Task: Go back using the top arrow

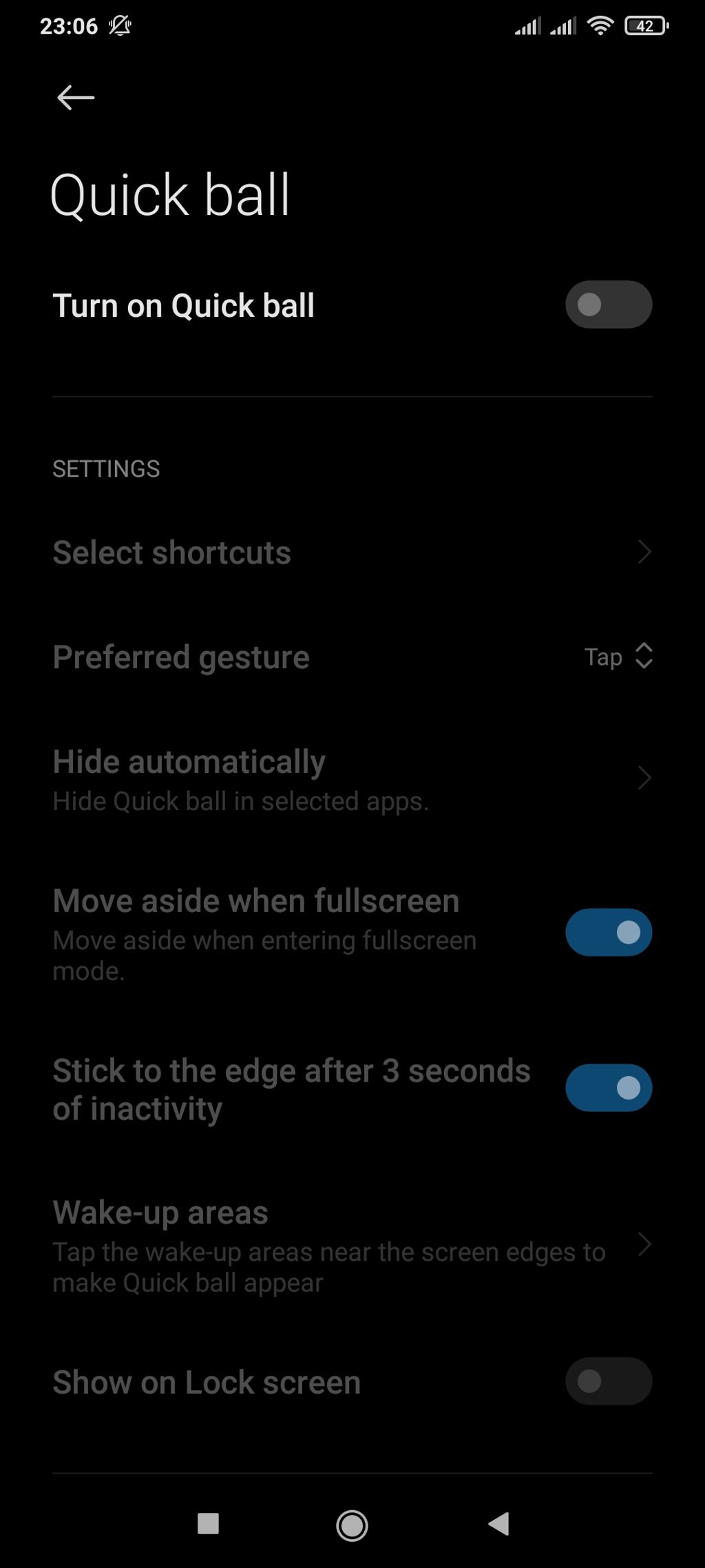Action: click(75, 98)
